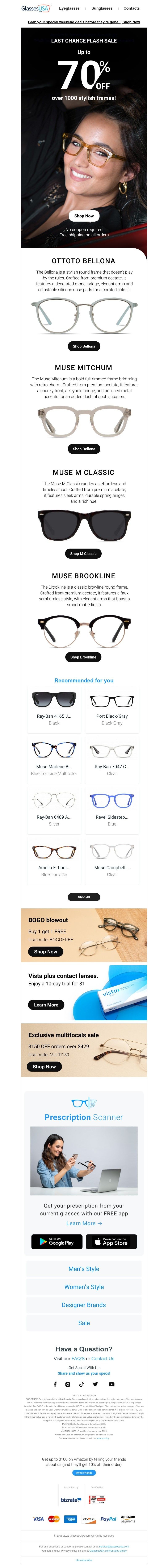This screenshot has height=1568, width=168.
Task: Open the Eyeglasses menu link
Action: pyautogui.click(x=69, y=9)
